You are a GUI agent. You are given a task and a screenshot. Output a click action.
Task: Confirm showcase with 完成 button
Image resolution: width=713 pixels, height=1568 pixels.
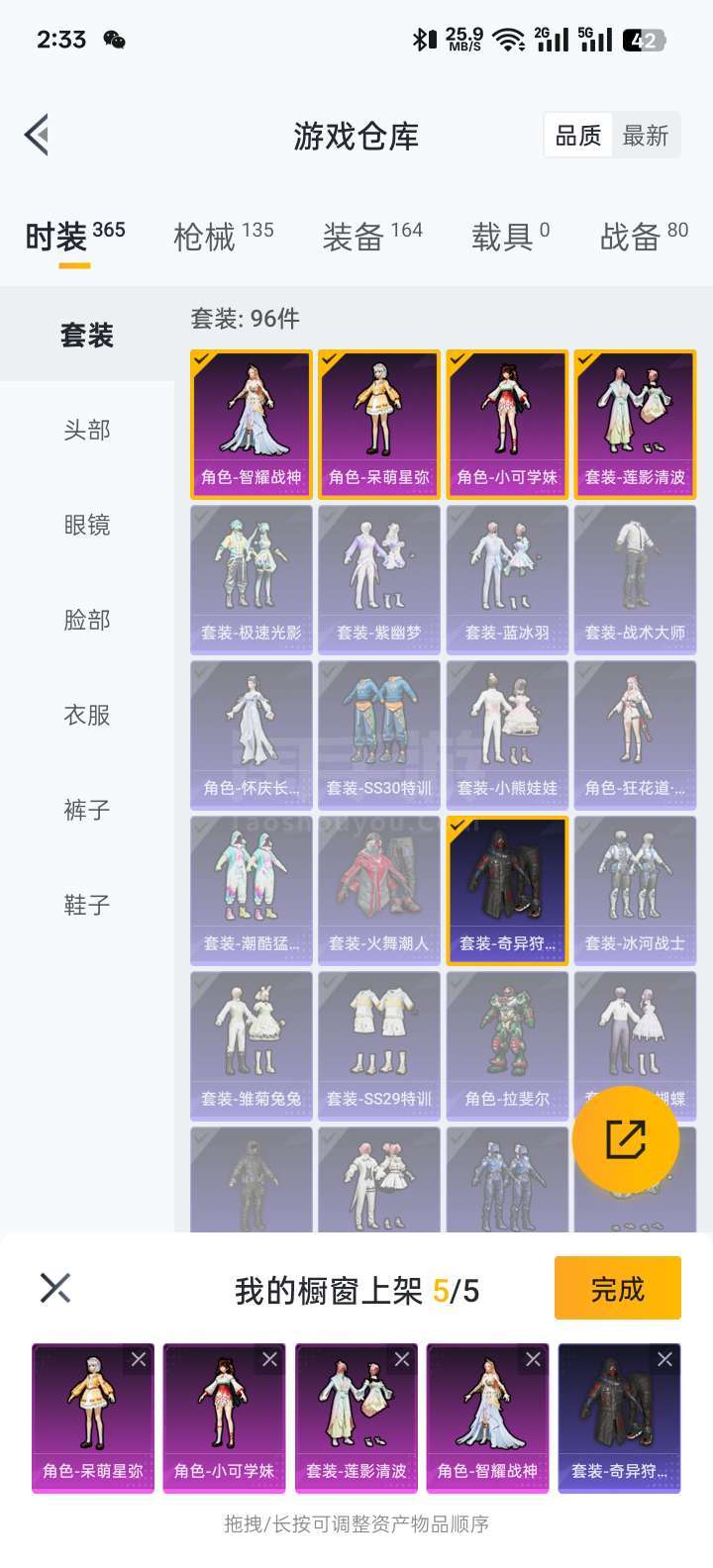click(618, 1289)
